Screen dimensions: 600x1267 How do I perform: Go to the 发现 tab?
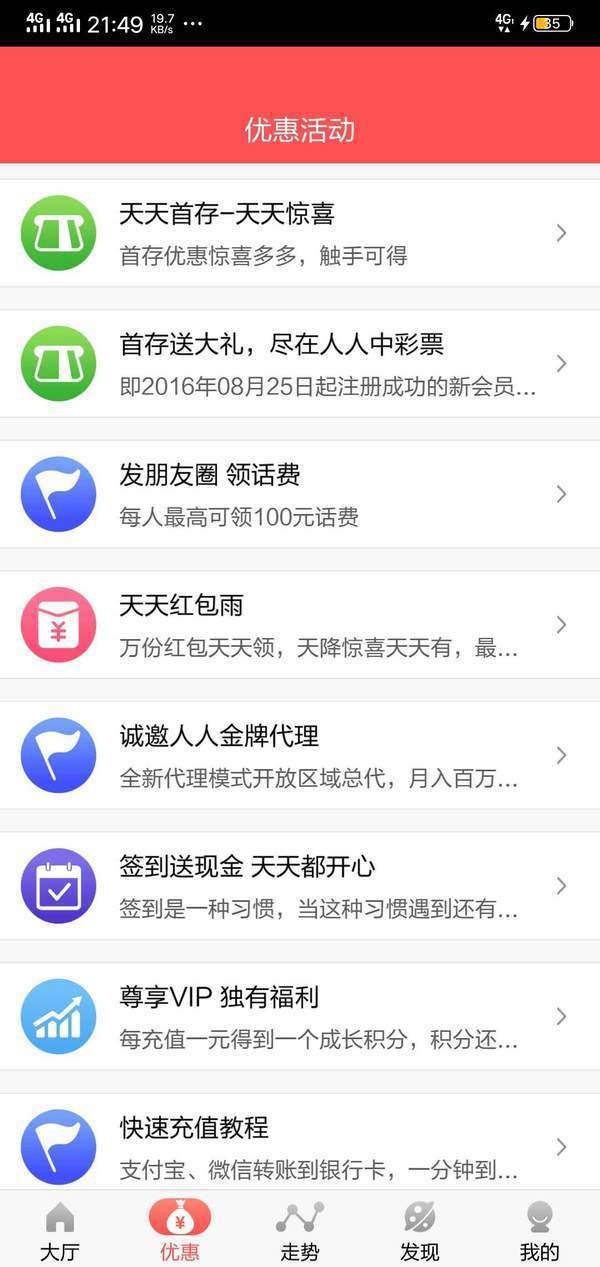point(420,1230)
